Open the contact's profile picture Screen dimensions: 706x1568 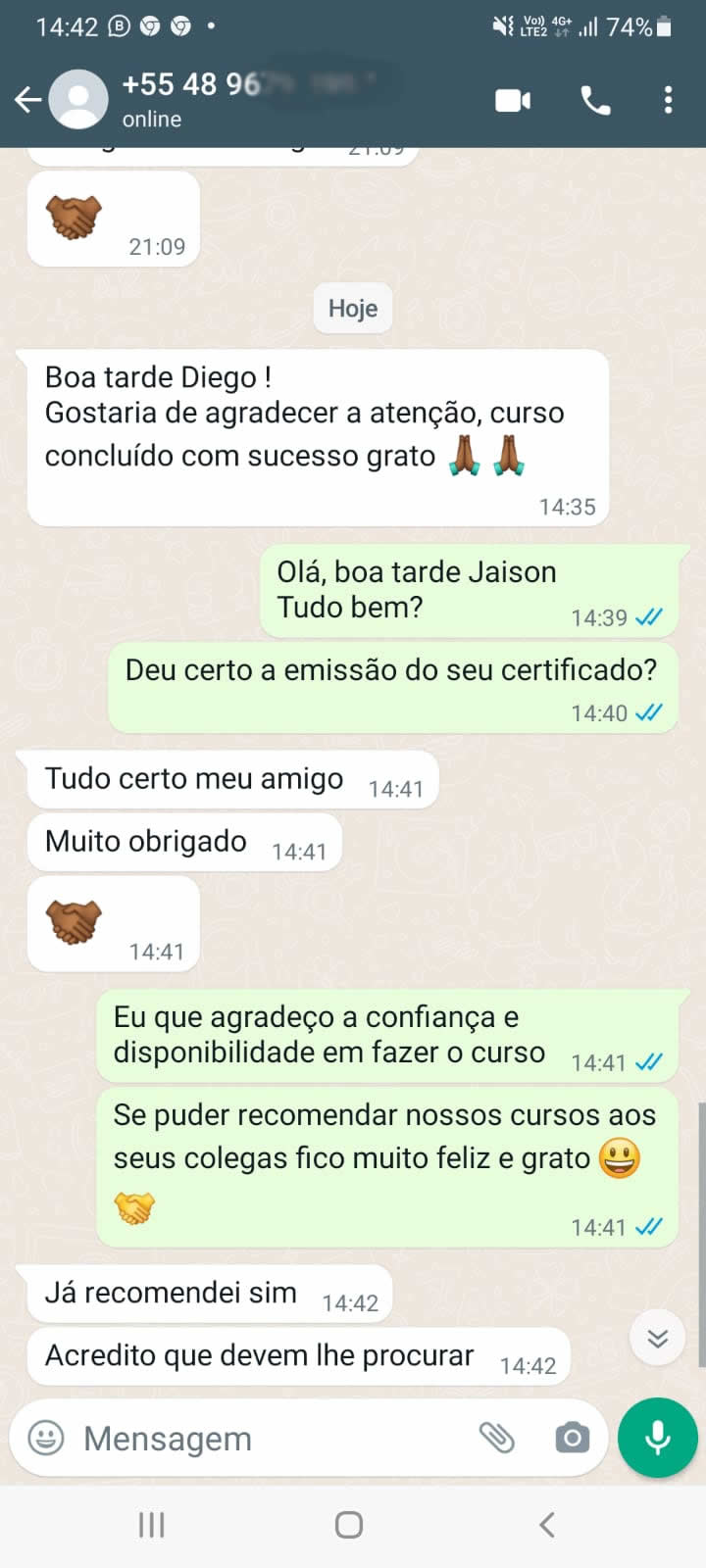pos(78,99)
